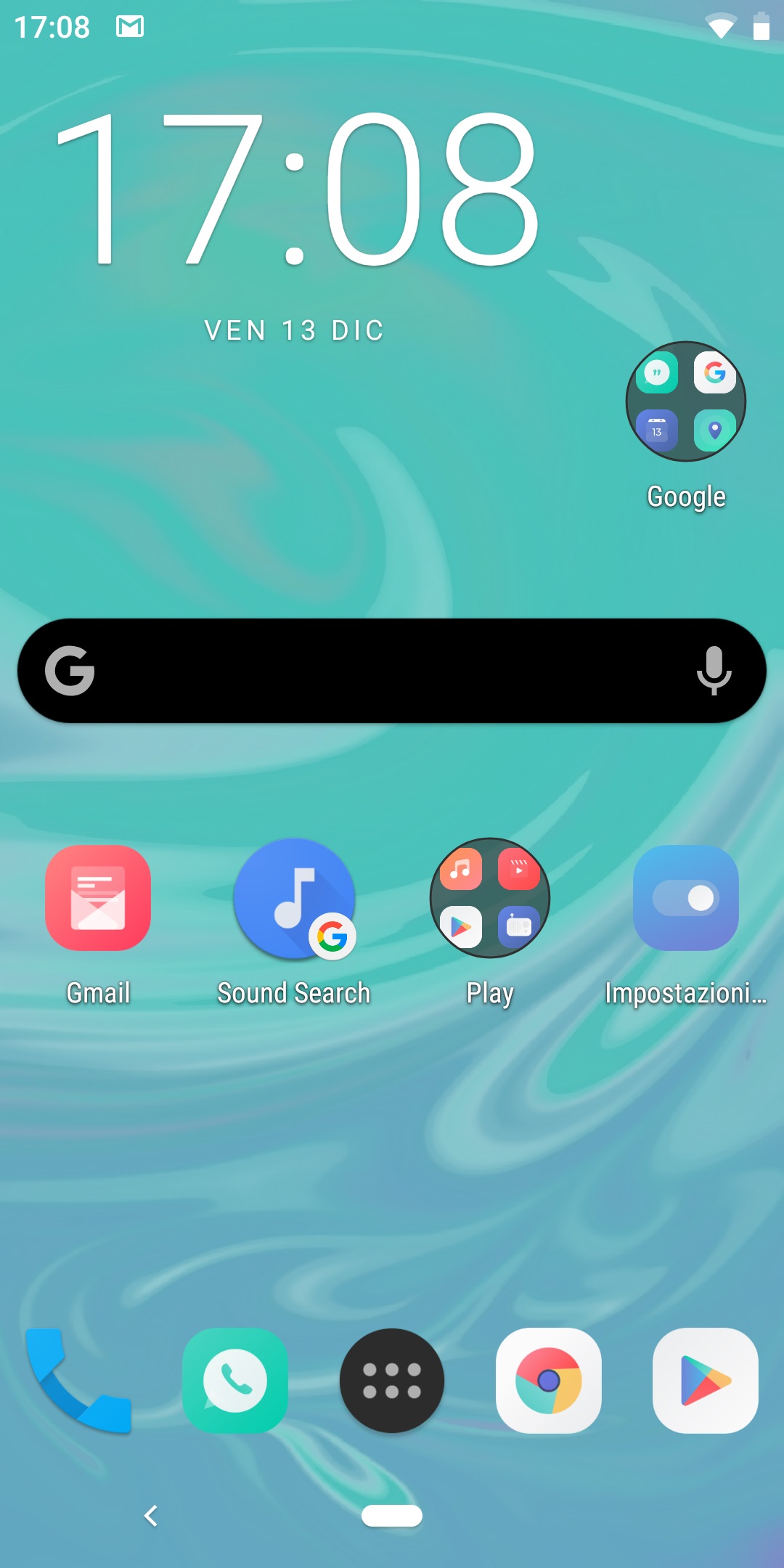Launch the Chrome browser
Screen dimensions: 784x1568
(x=549, y=1381)
